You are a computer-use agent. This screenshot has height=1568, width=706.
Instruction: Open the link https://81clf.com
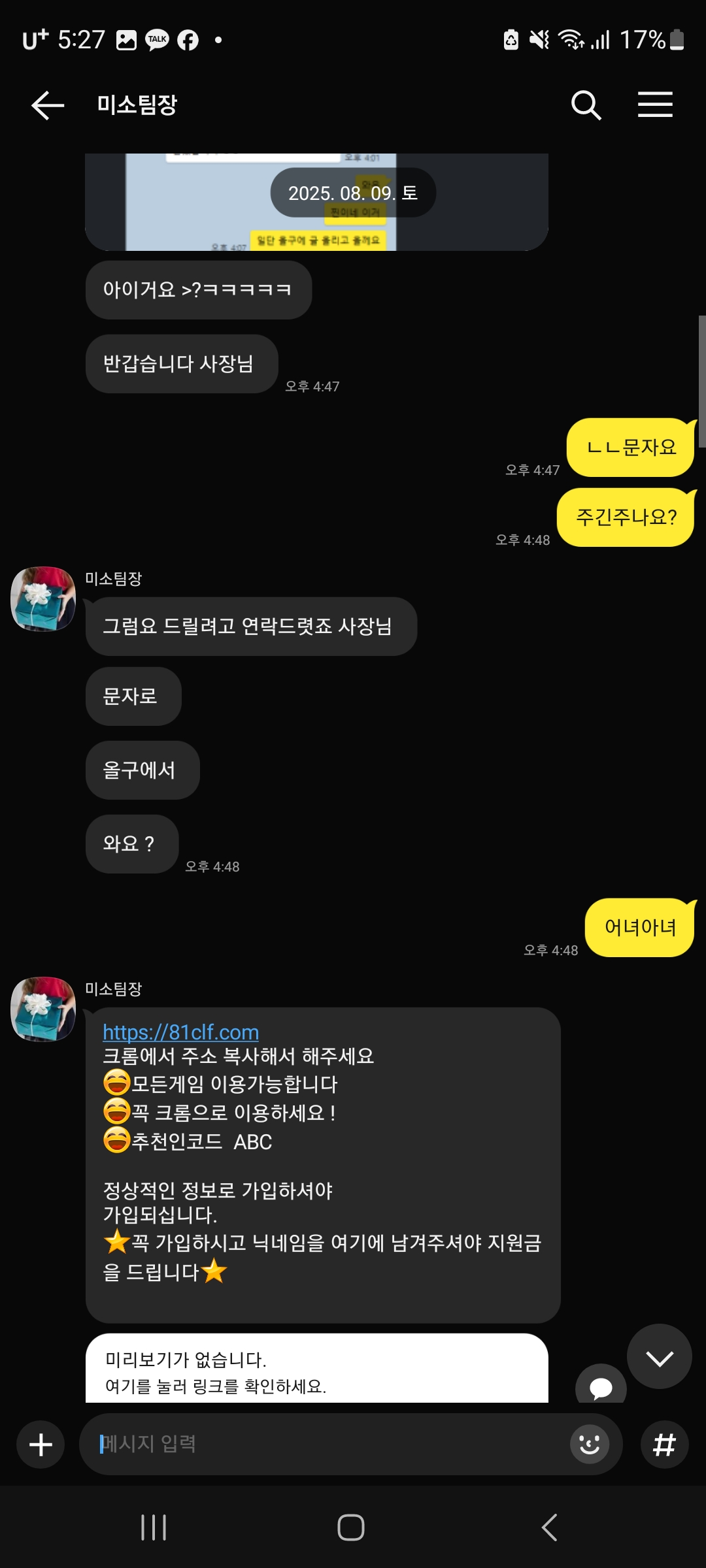pyautogui.click(x=180, y=1032)
